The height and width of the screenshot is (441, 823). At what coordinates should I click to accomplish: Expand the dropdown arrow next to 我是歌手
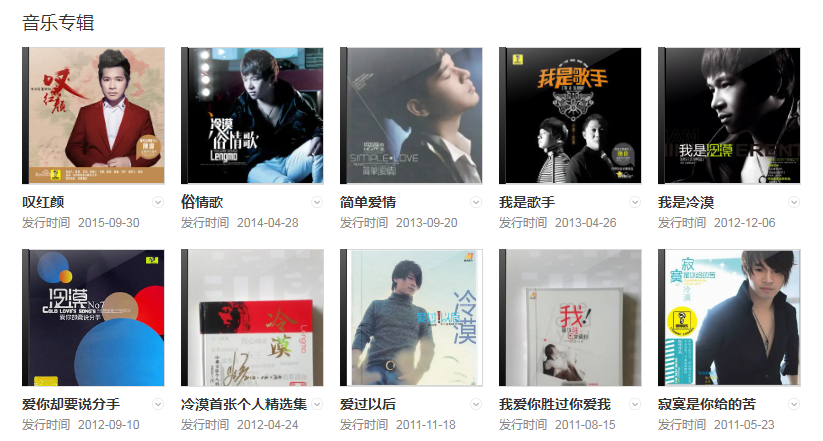[x=635, y=202]
